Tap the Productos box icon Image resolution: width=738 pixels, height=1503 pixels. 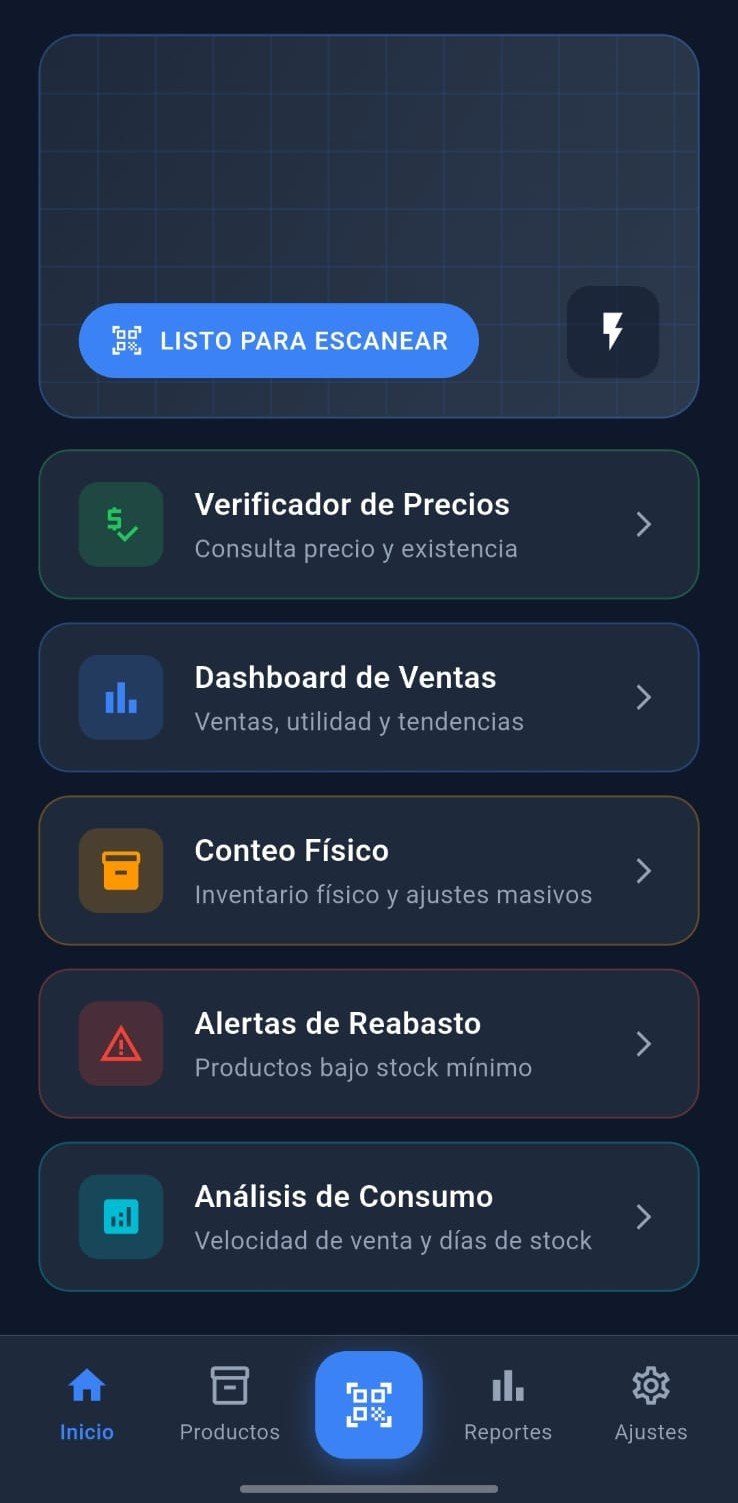point(229,1385)
